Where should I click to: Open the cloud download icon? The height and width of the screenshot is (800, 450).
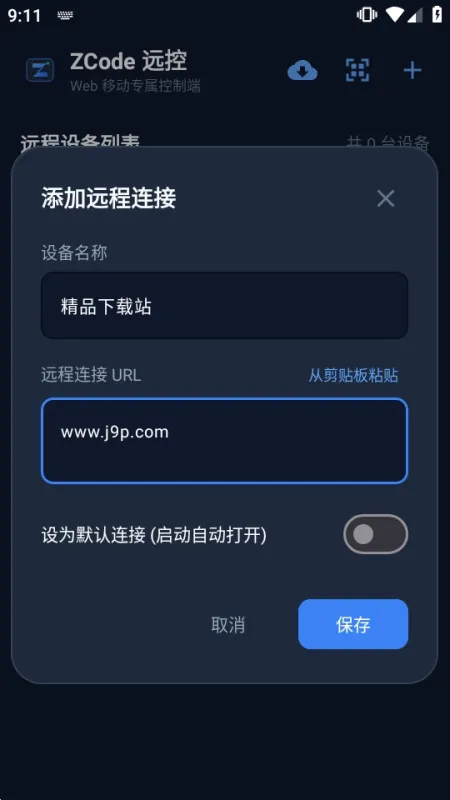pyautogui.click(x=303, y=70)
